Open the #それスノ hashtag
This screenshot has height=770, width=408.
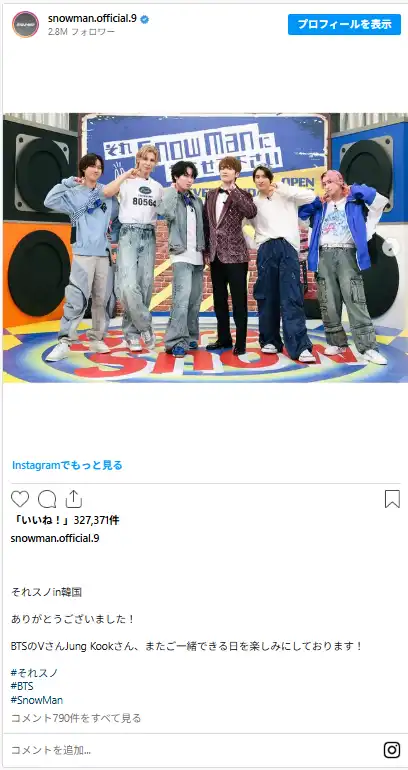click(x=34, y=673)
